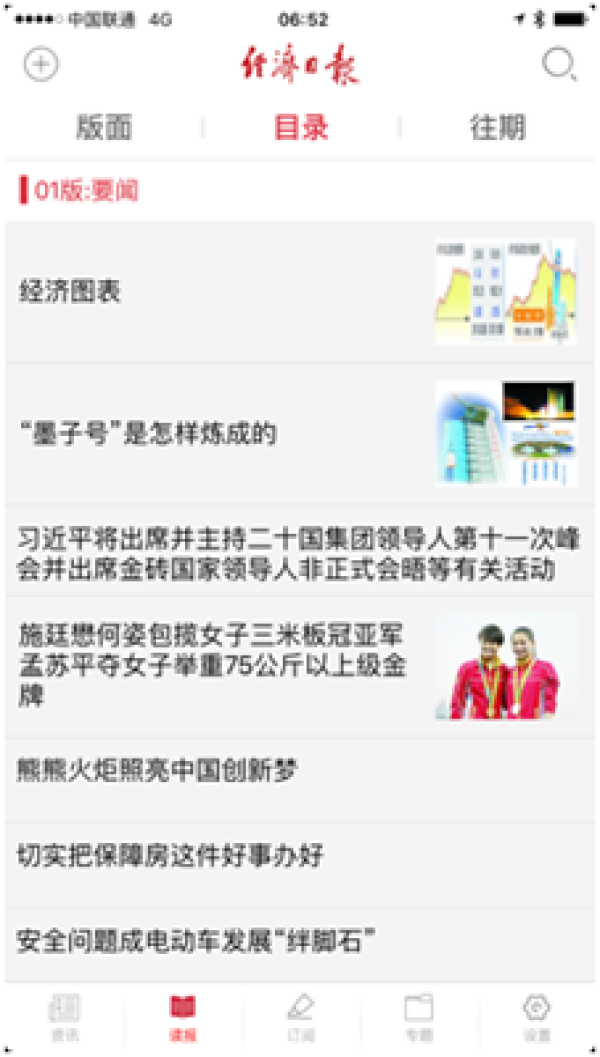
Task: Select the 读报 bottom tab
Action: [x=183, y=1016]
